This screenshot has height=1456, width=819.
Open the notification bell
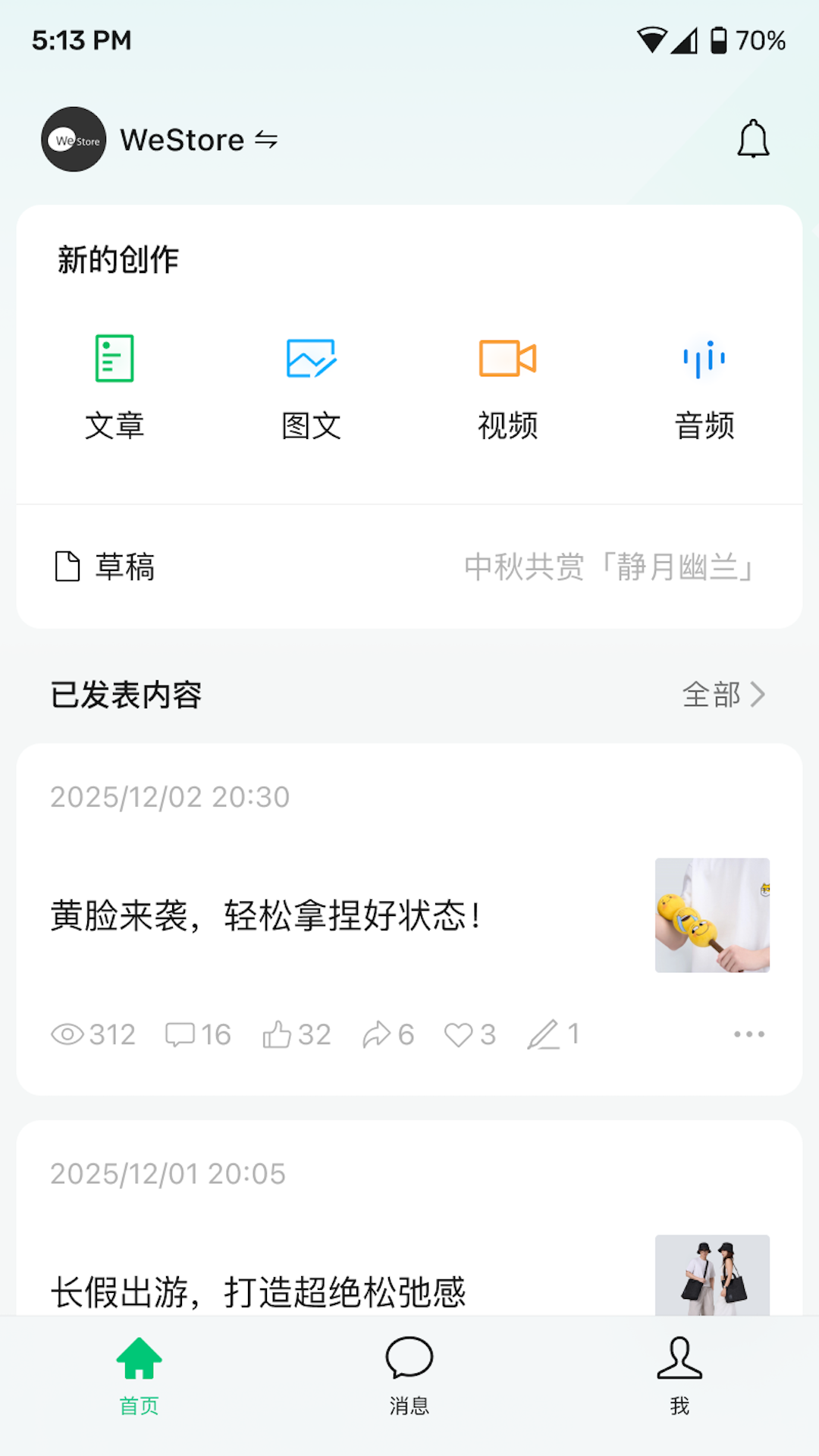pyautogui.click(x=753, y=139)
